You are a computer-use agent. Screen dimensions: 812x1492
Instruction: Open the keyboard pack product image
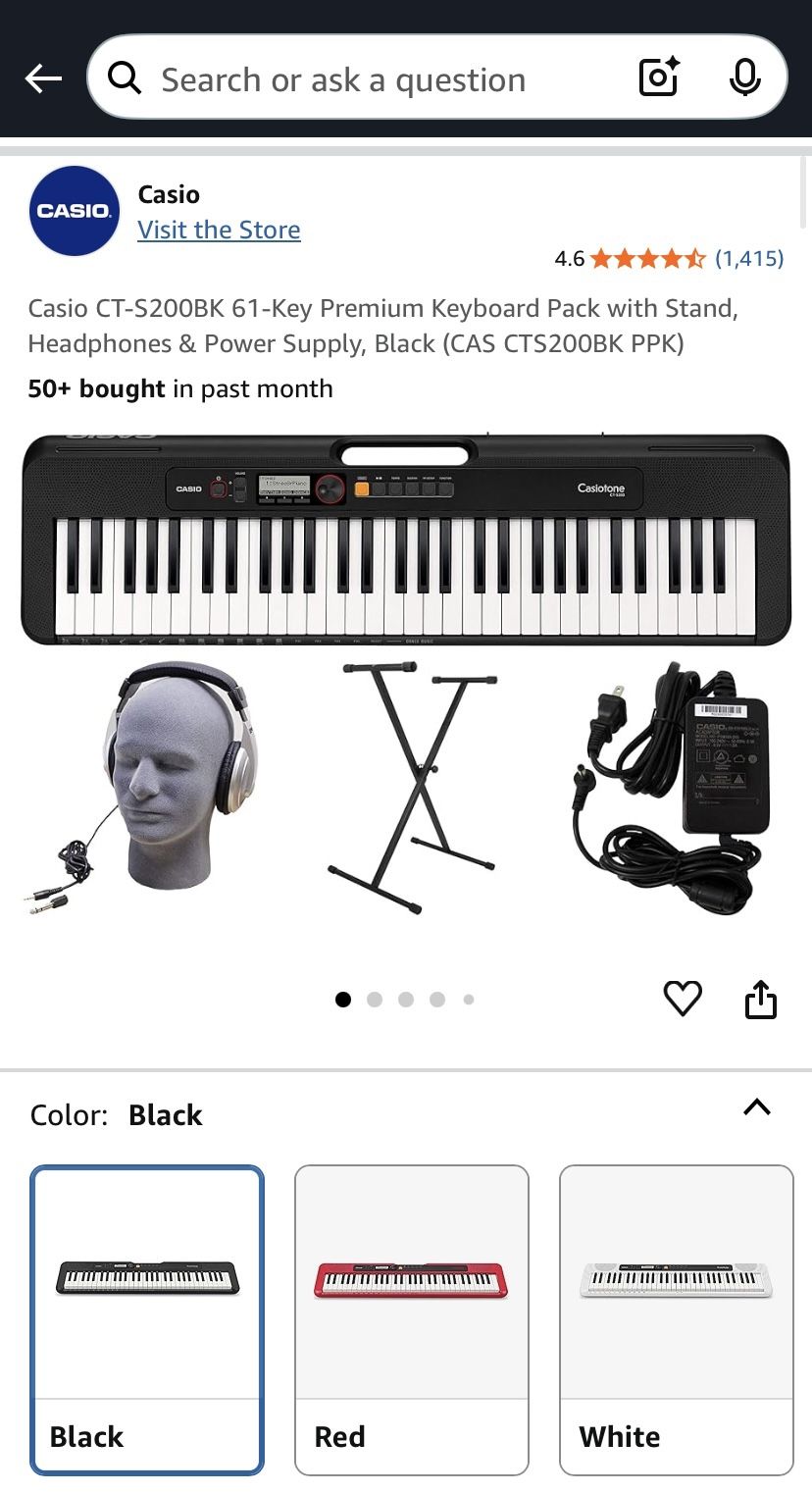406,677
